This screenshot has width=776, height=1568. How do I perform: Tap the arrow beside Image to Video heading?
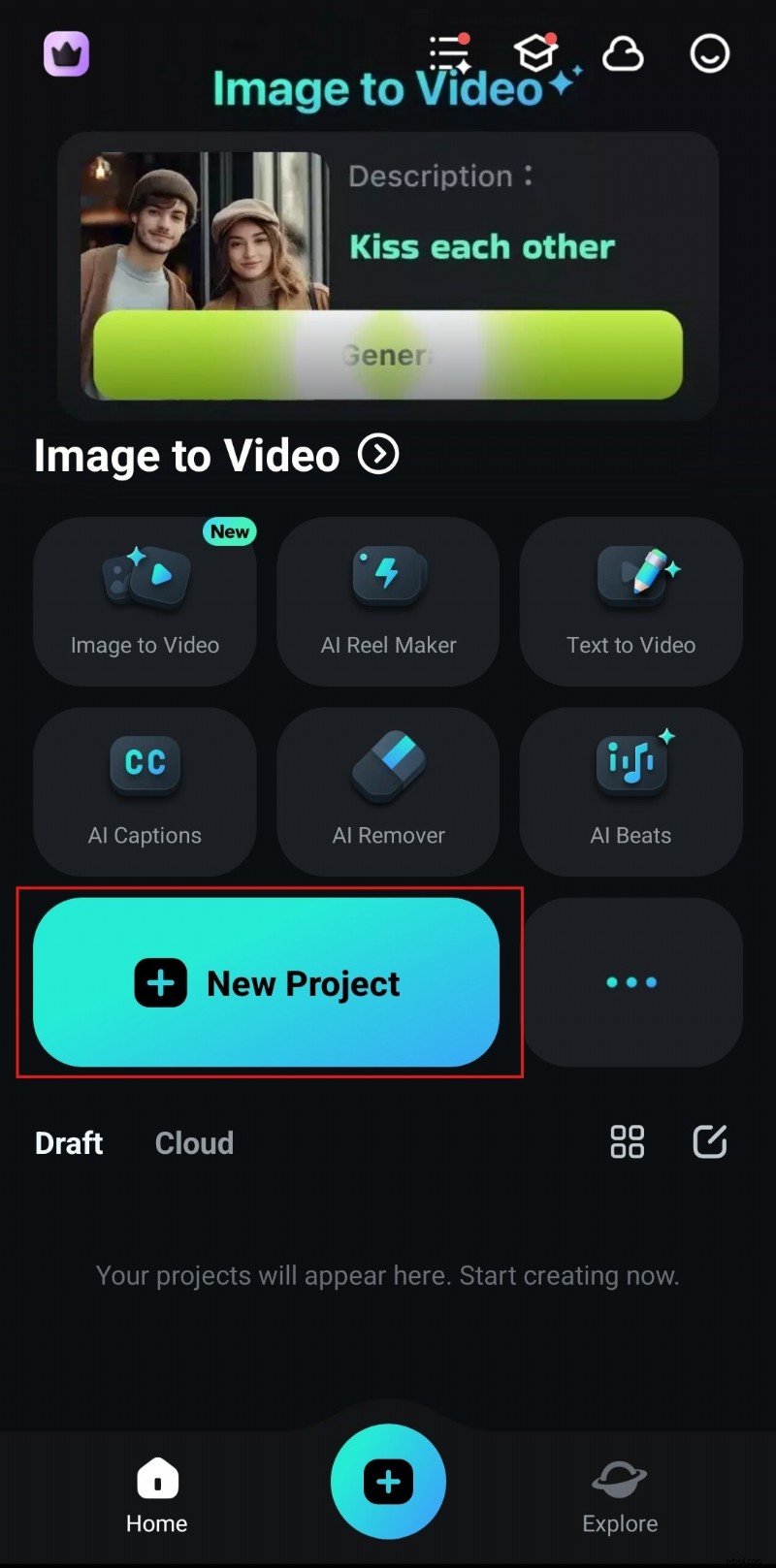[x=378, y=454]
